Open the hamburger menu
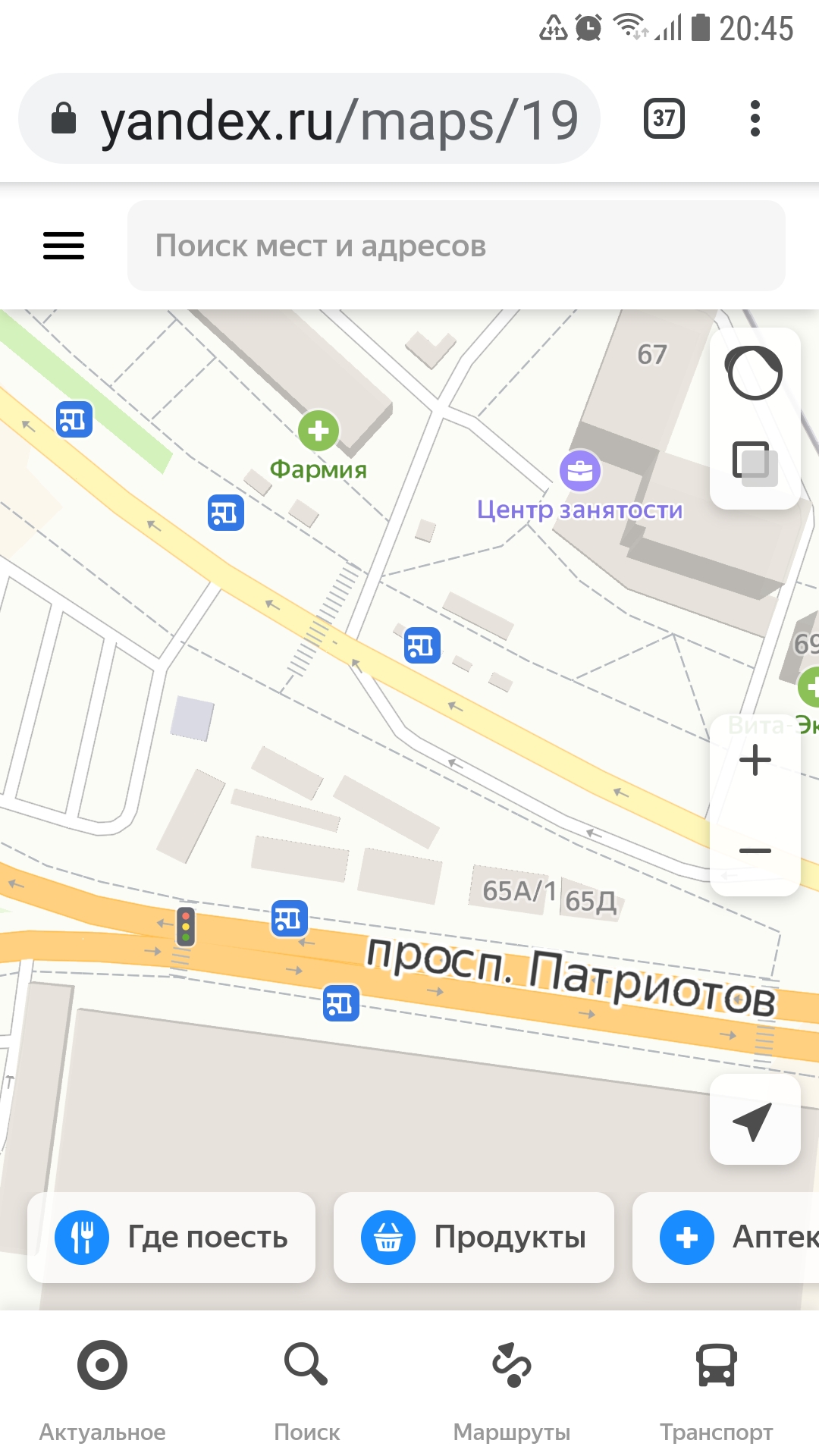Image resolution: width=819 pixels, height=1456 pixels. click(x=64, y=246)
